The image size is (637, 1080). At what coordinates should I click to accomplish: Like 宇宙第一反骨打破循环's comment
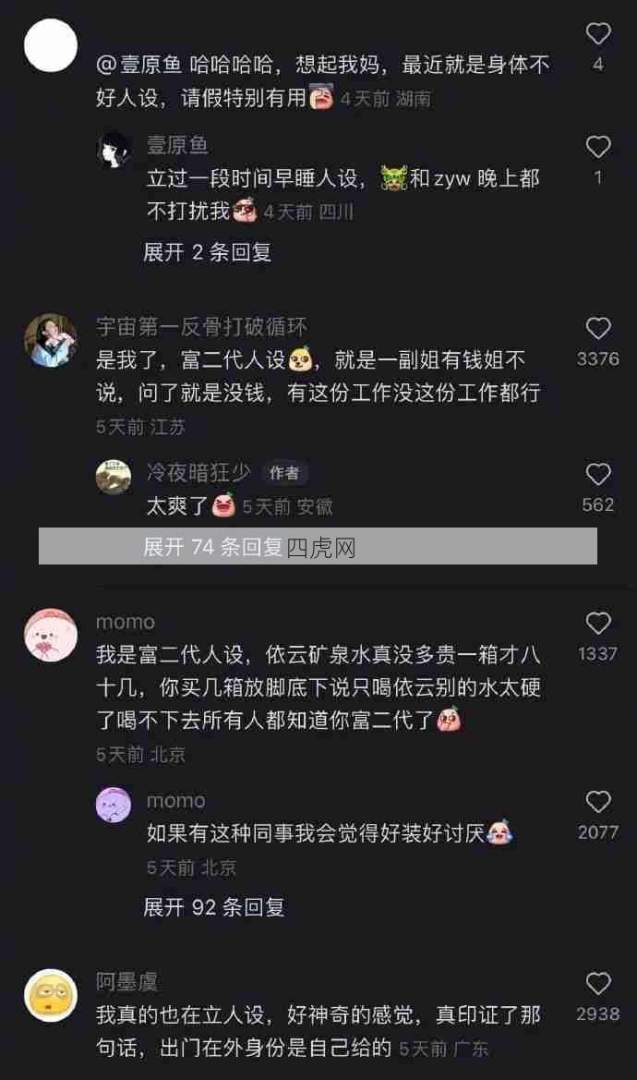[598, 329]
